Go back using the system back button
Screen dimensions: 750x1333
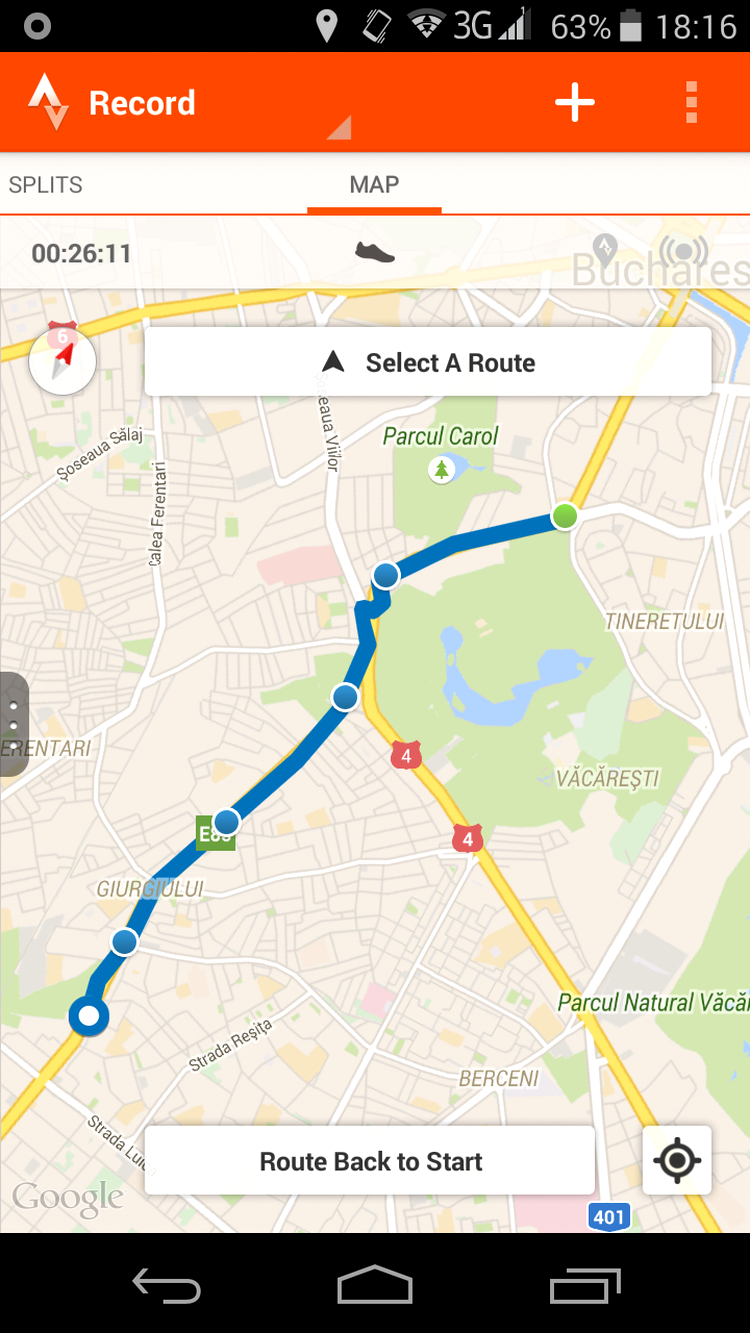166,1286
